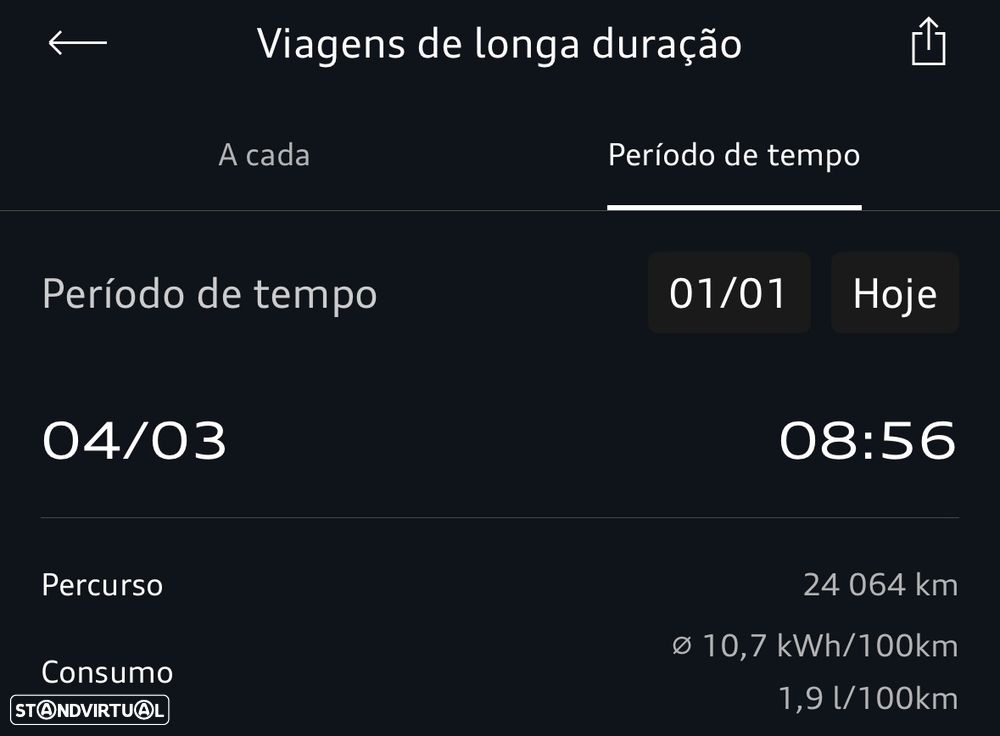Share the long-term trip data
The width and height of the screenshot is (1000, 736).
click(928, 43)
